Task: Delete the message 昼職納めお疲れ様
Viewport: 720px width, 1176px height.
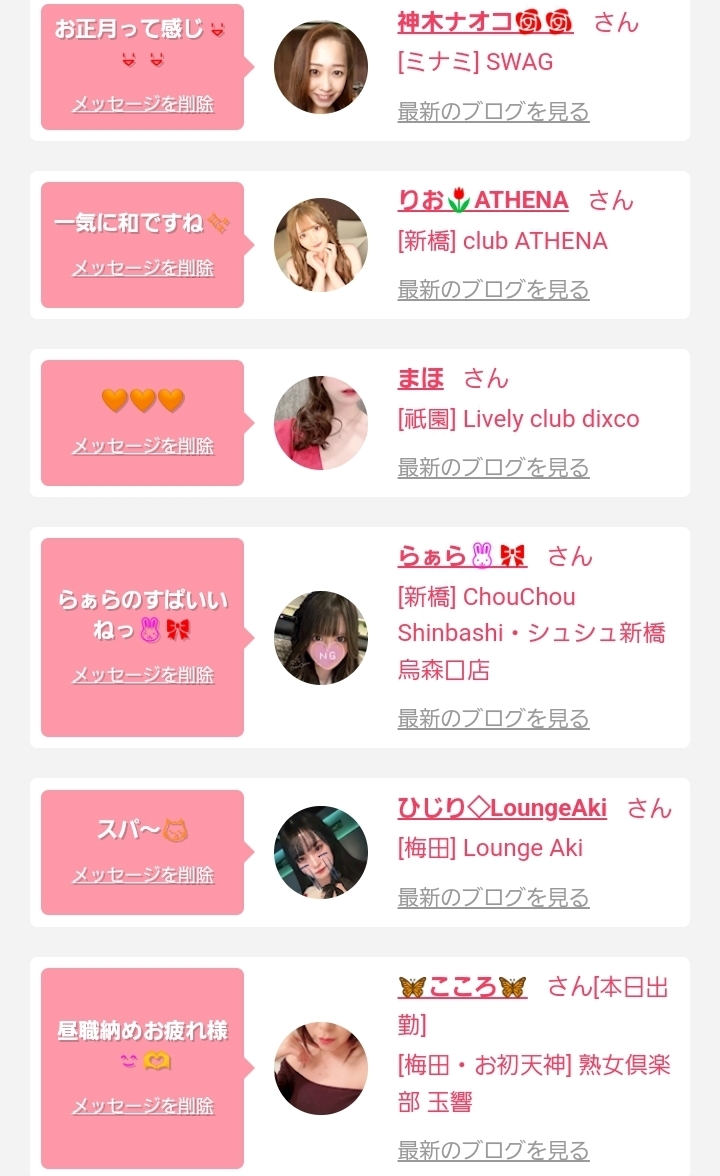Action: pyautogui.click(x=143, y=1106)
